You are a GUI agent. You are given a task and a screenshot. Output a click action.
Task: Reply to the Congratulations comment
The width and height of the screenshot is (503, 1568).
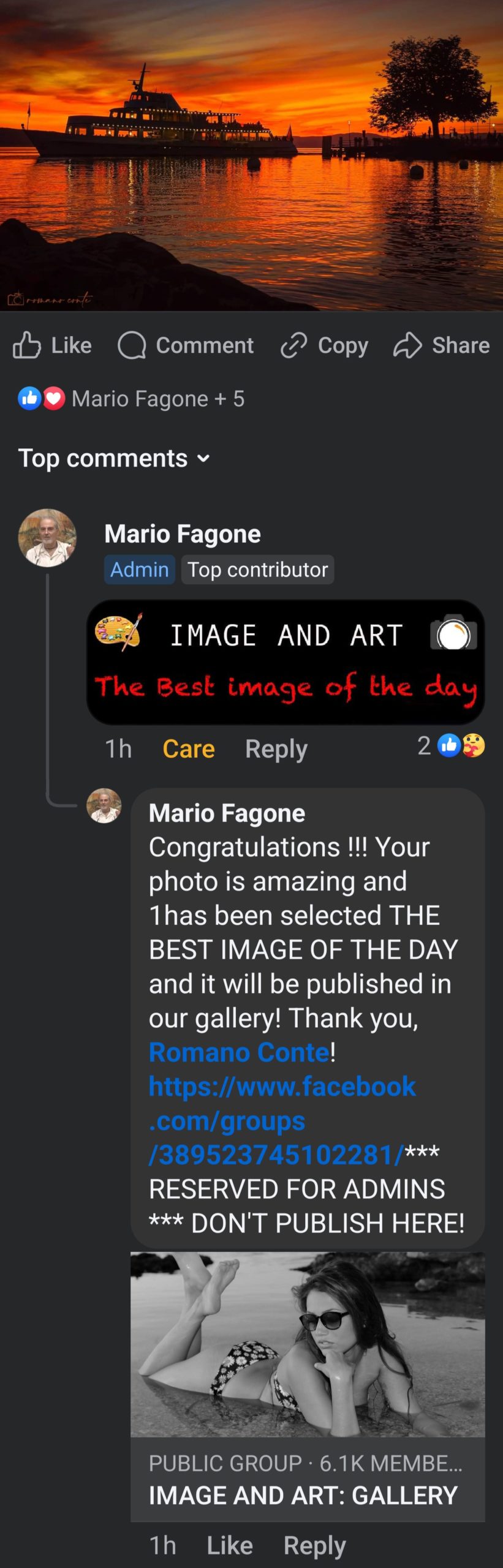[314, 1545]
